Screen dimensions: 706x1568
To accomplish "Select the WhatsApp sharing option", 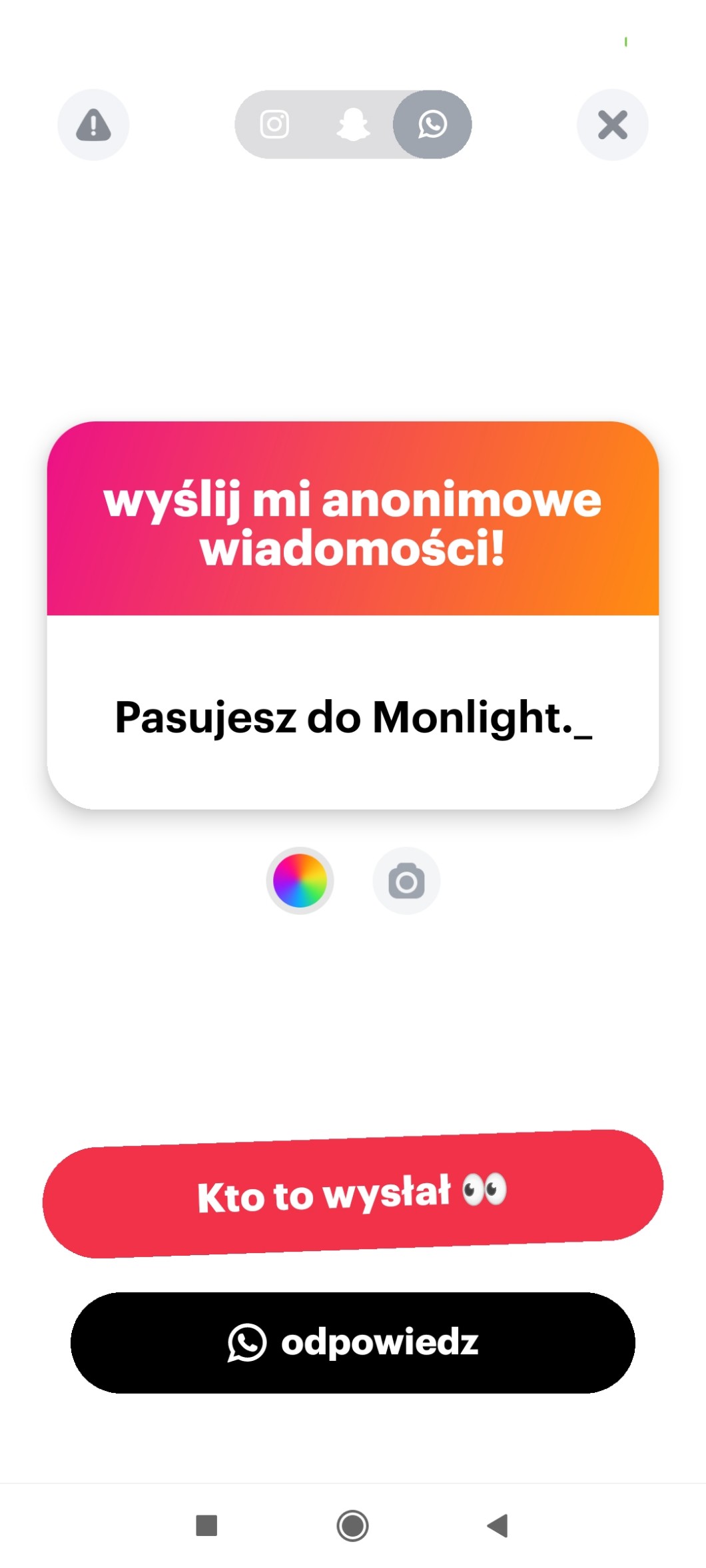I will pyautogui.click(x=432, y=125).
